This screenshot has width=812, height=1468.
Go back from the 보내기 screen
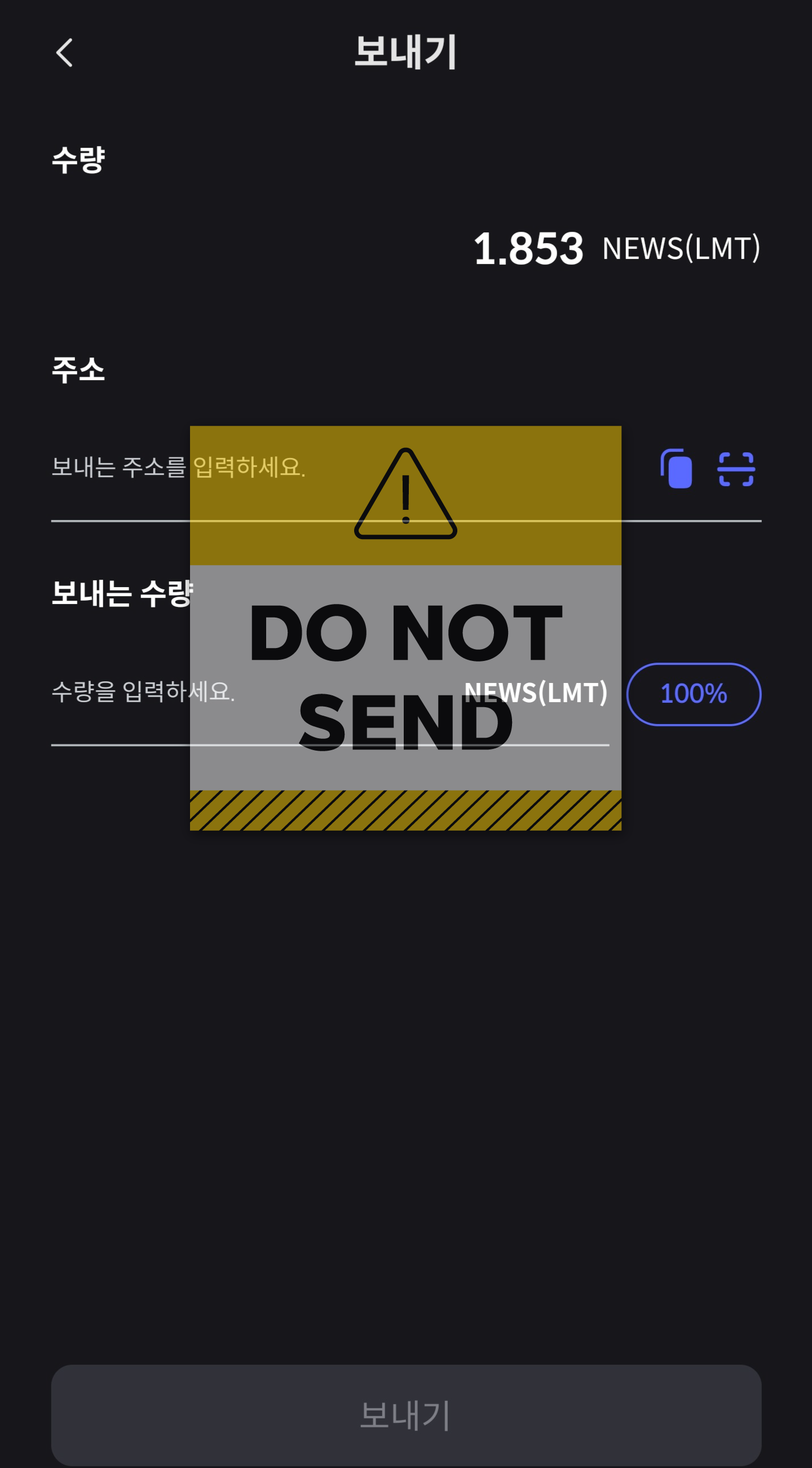point(64,52)
